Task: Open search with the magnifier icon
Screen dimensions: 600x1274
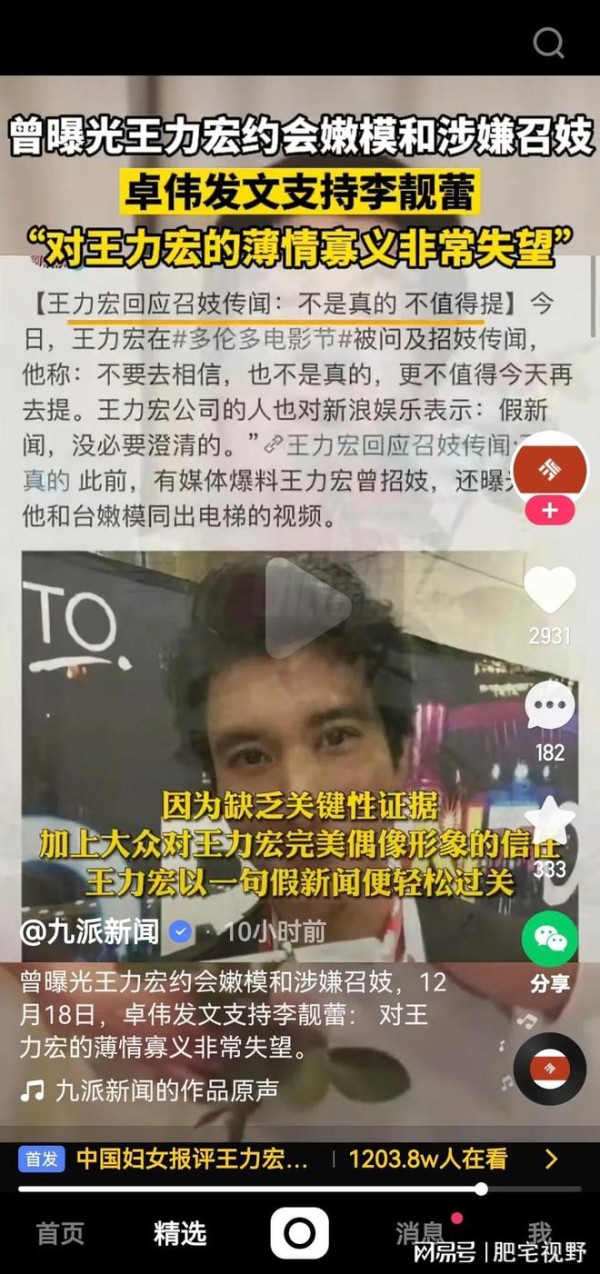Action: click(549, 43)
